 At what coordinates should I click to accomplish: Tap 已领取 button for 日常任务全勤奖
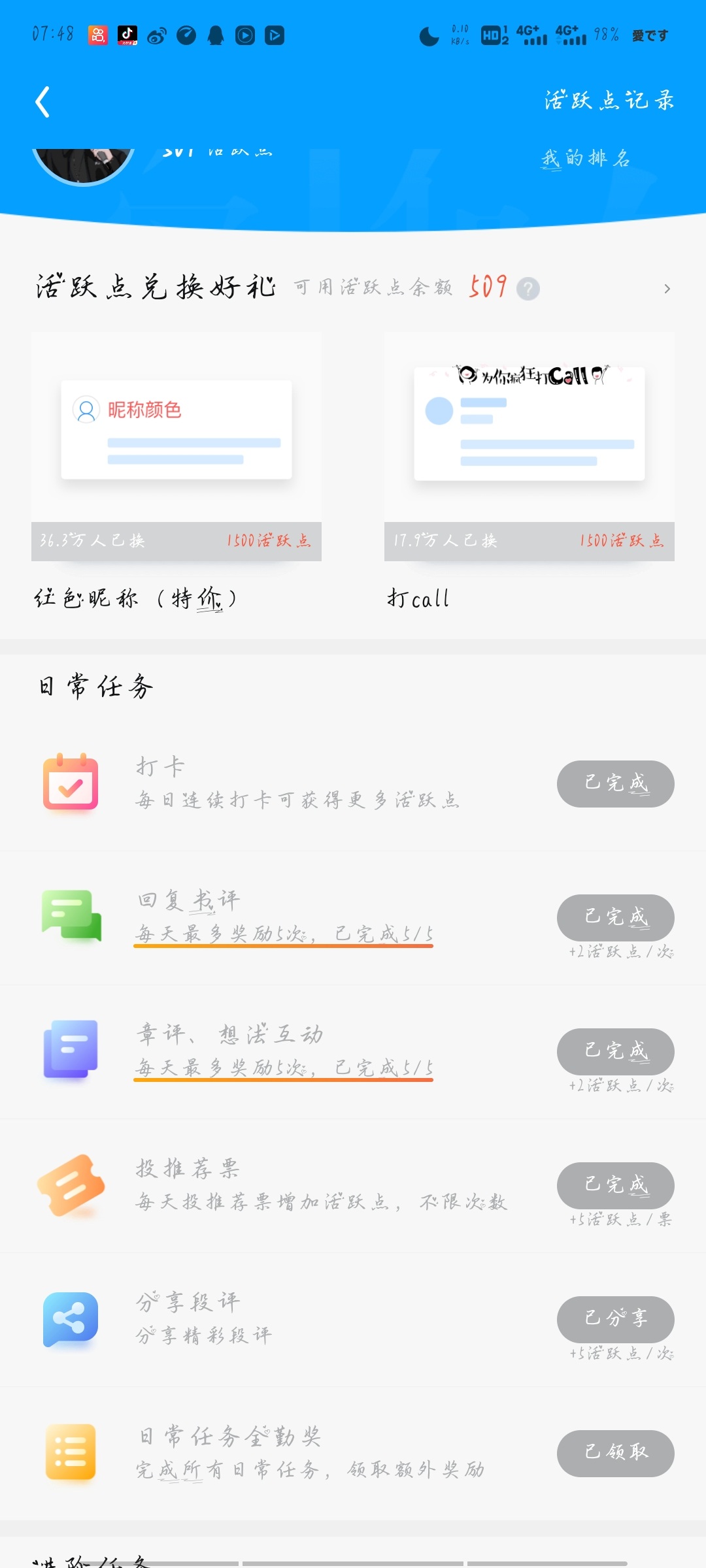pos(616,1453)
